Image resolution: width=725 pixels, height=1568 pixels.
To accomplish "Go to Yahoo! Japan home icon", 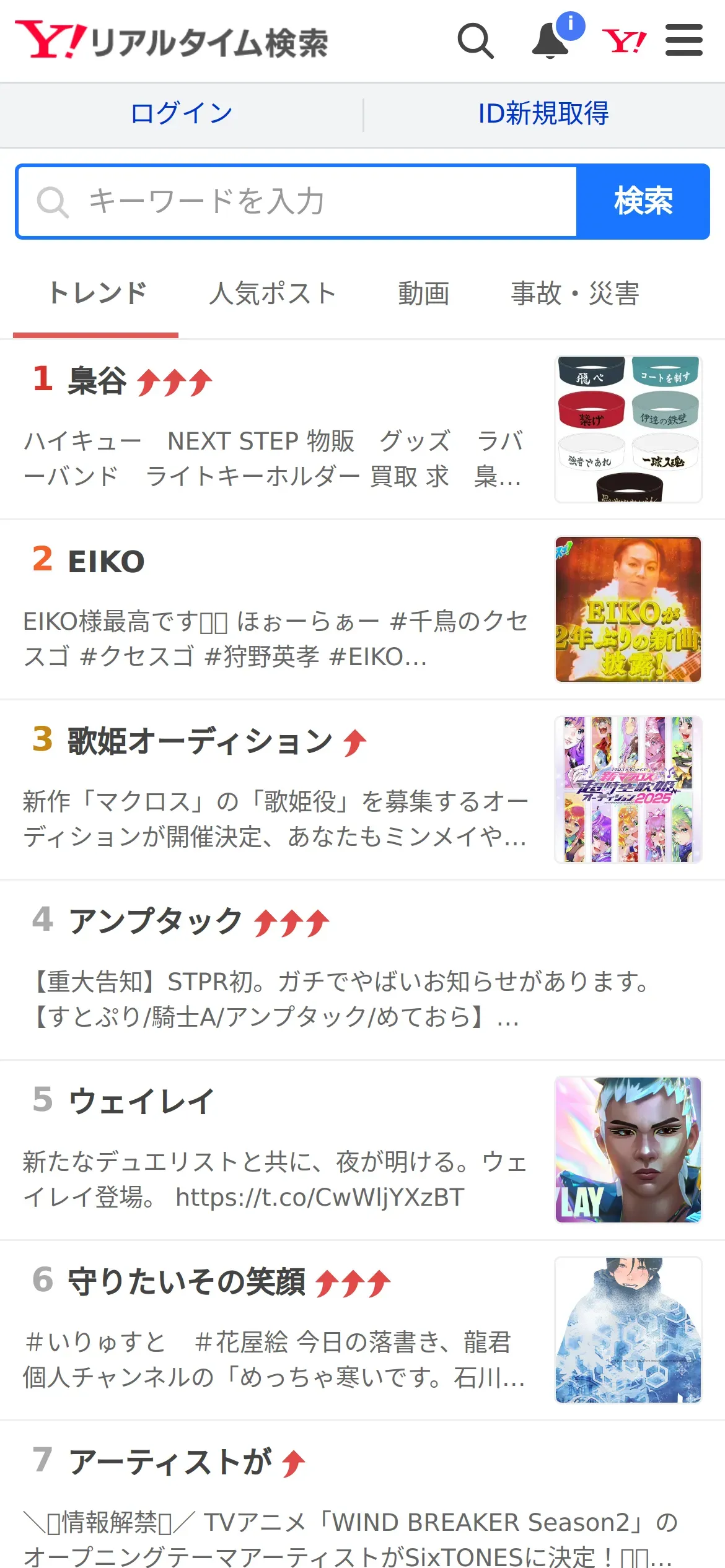I will tap(624, 41).
